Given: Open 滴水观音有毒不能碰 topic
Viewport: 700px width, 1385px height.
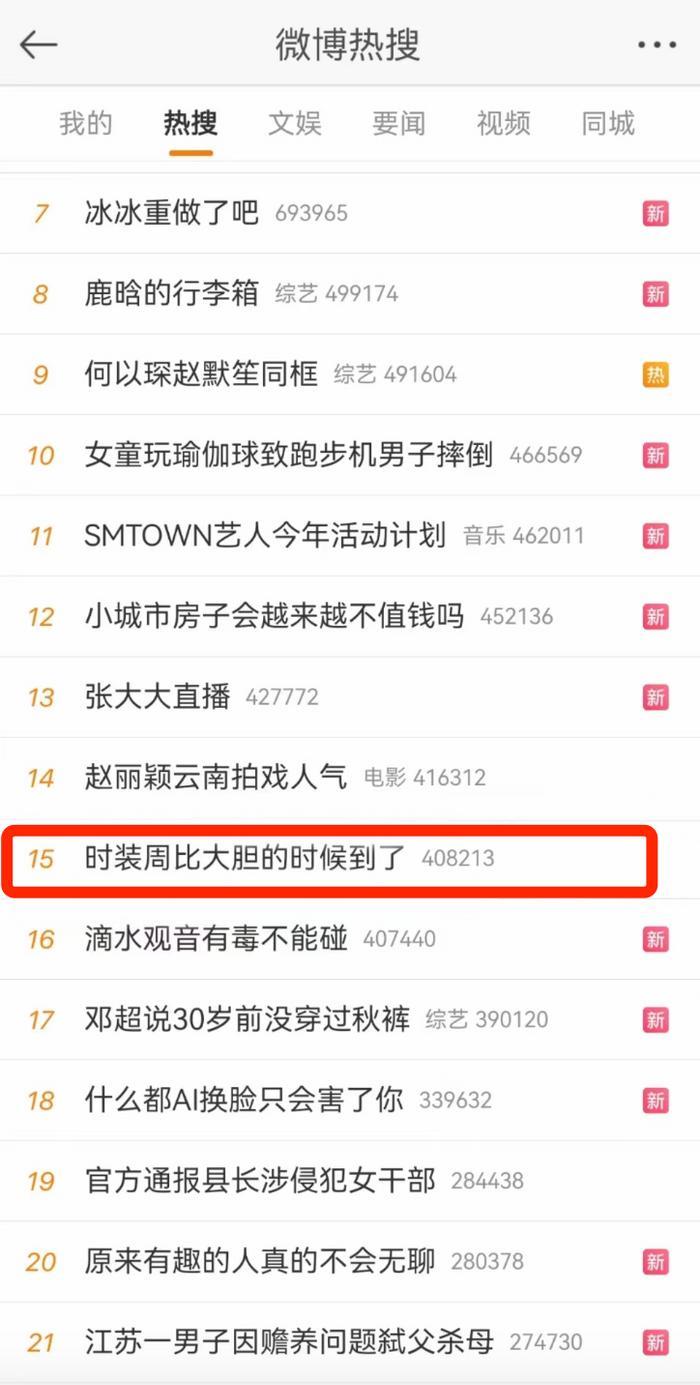Looking at the screenshot, I should 216,939.
